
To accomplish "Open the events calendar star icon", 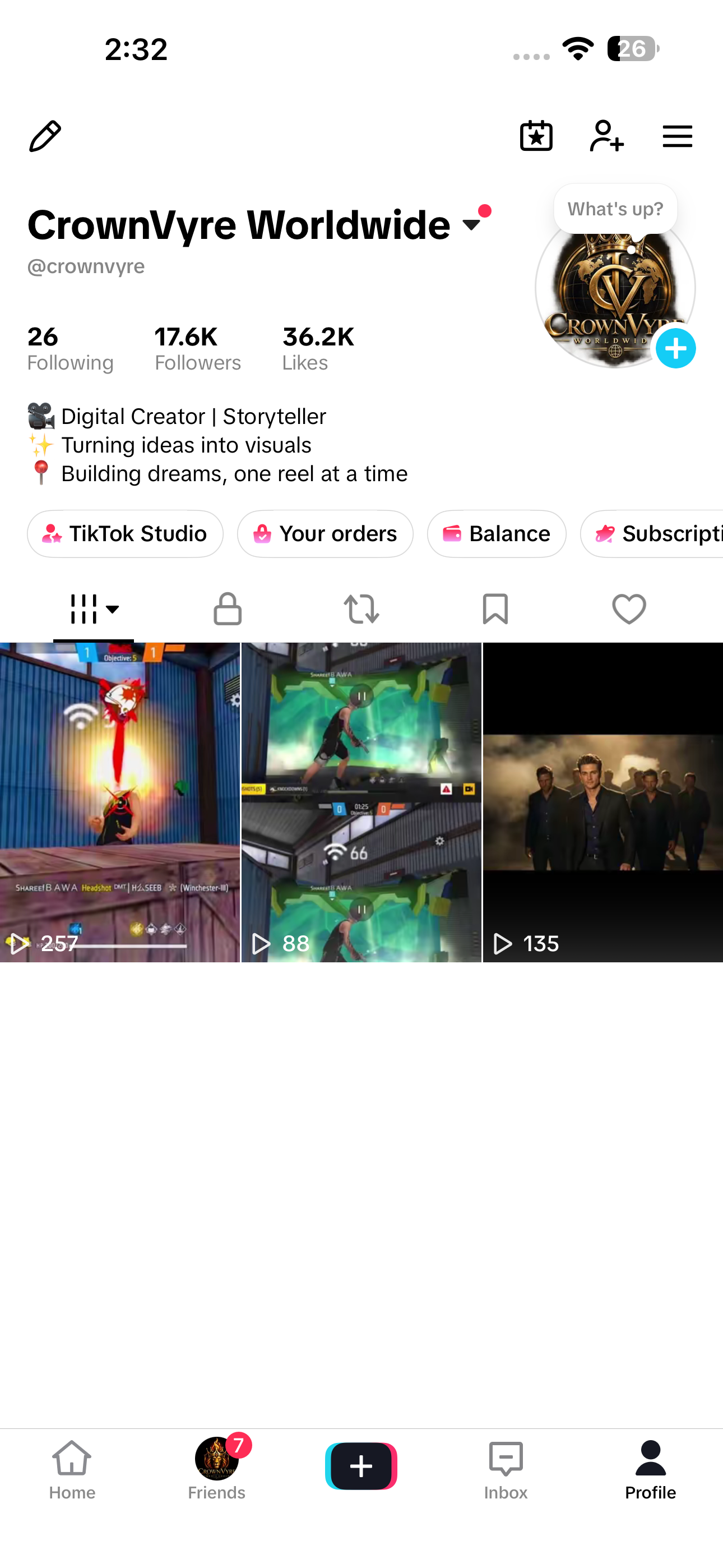I will coord(536,136).
